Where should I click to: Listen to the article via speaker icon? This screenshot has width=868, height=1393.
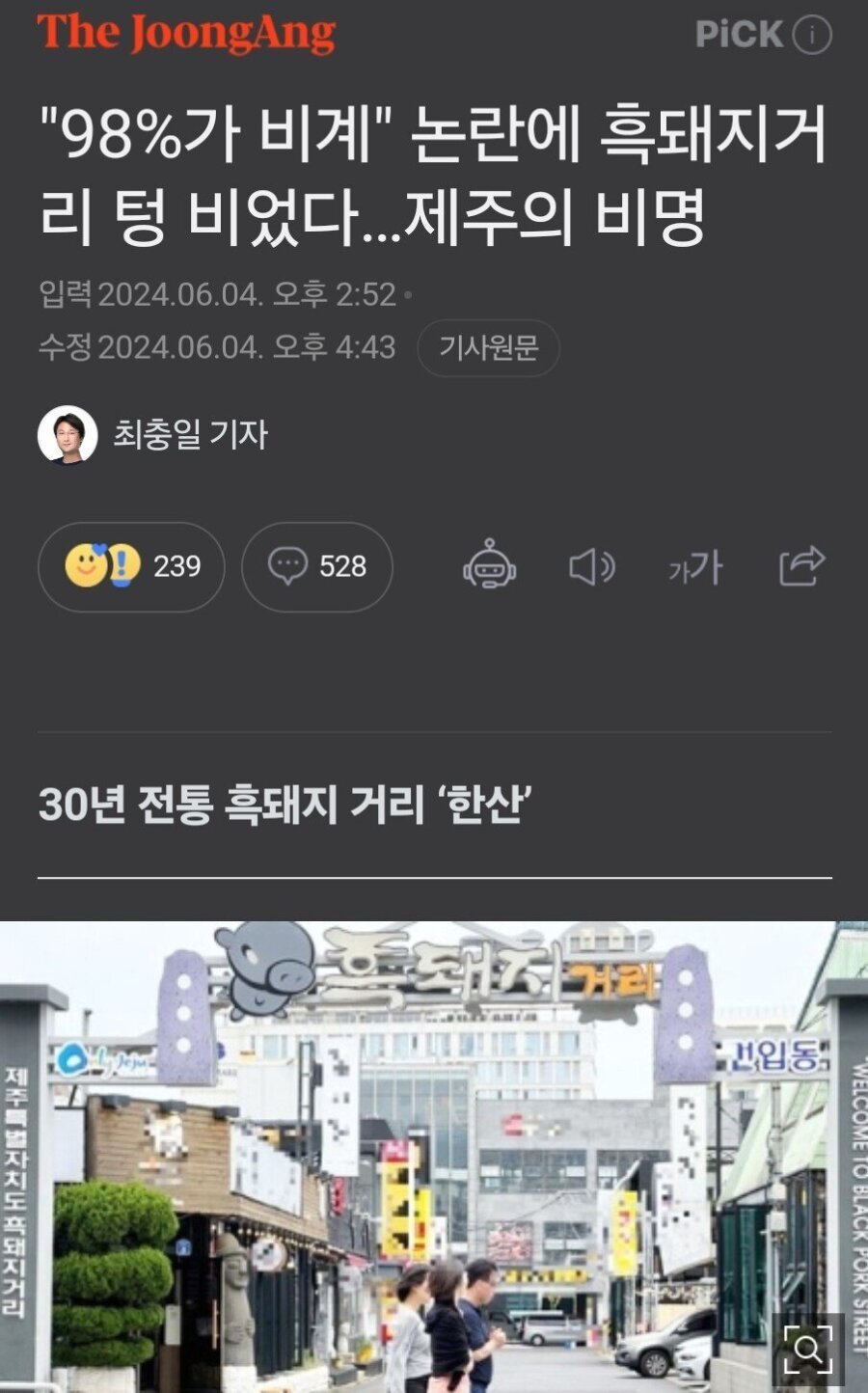(x=592, y=568)
